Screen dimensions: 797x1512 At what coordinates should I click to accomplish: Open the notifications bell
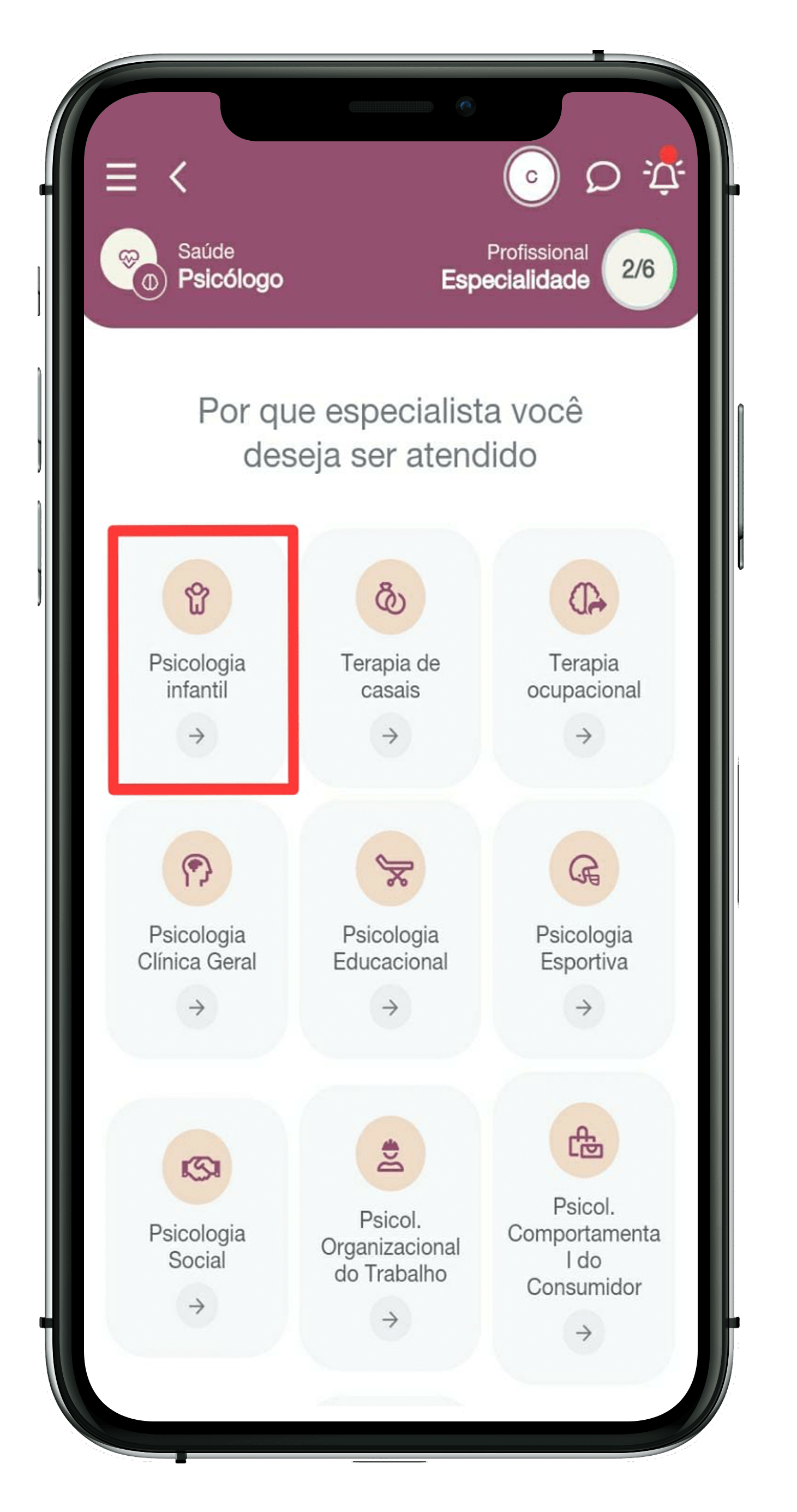point(664,176)
